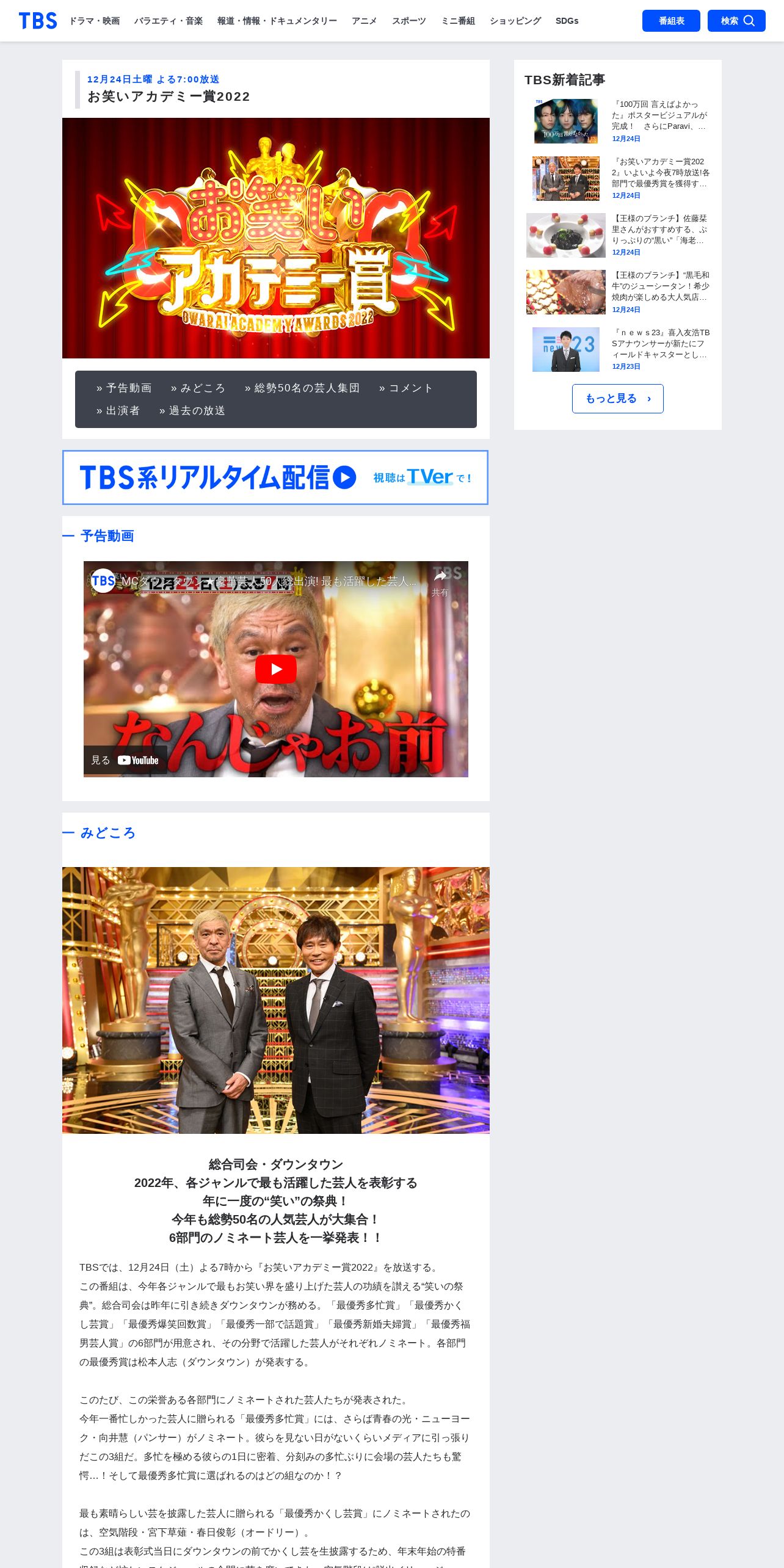Open the アニメ category

(x=365, y=21)
